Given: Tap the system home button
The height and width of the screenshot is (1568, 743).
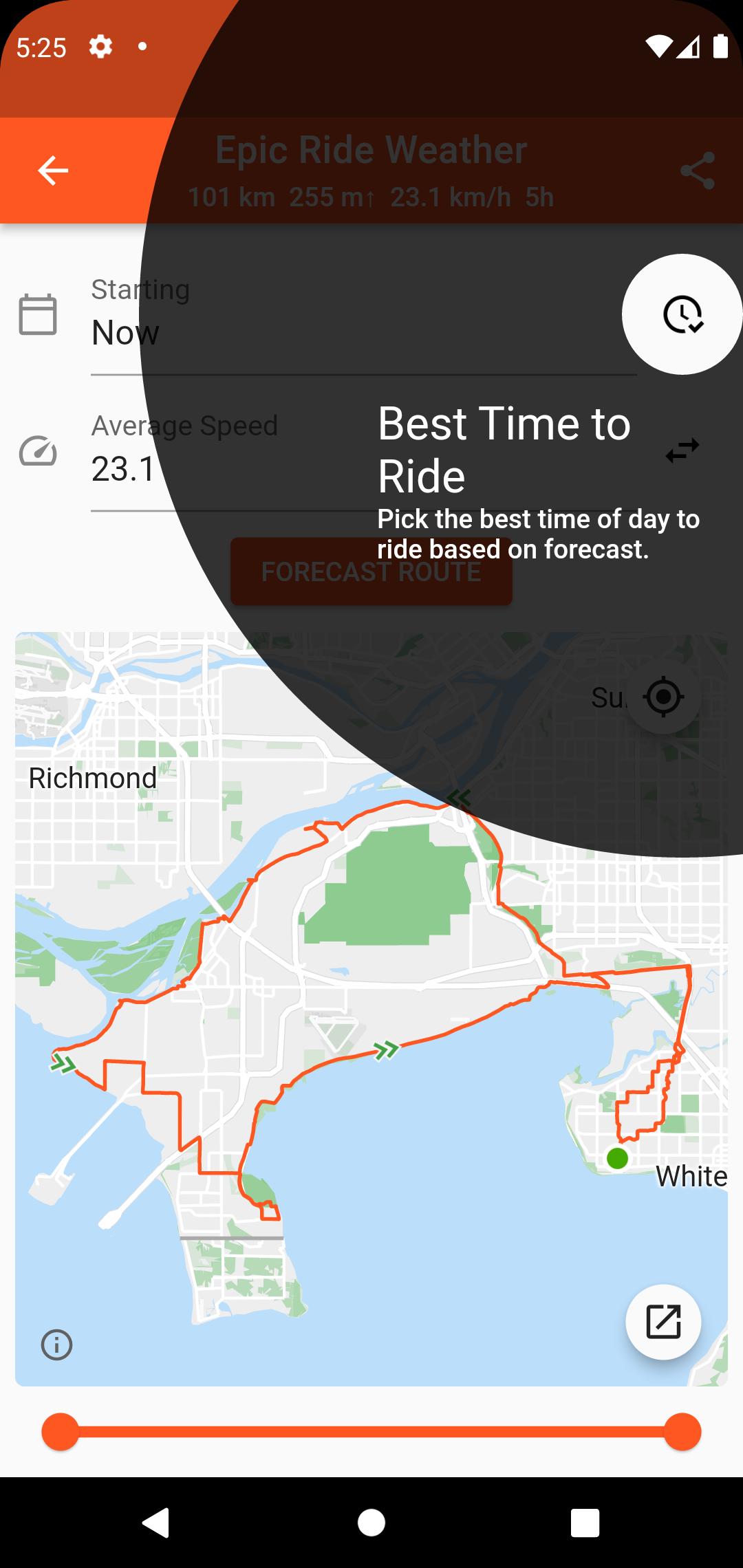Looking at the screenshot, I should tap(371, 1523).
